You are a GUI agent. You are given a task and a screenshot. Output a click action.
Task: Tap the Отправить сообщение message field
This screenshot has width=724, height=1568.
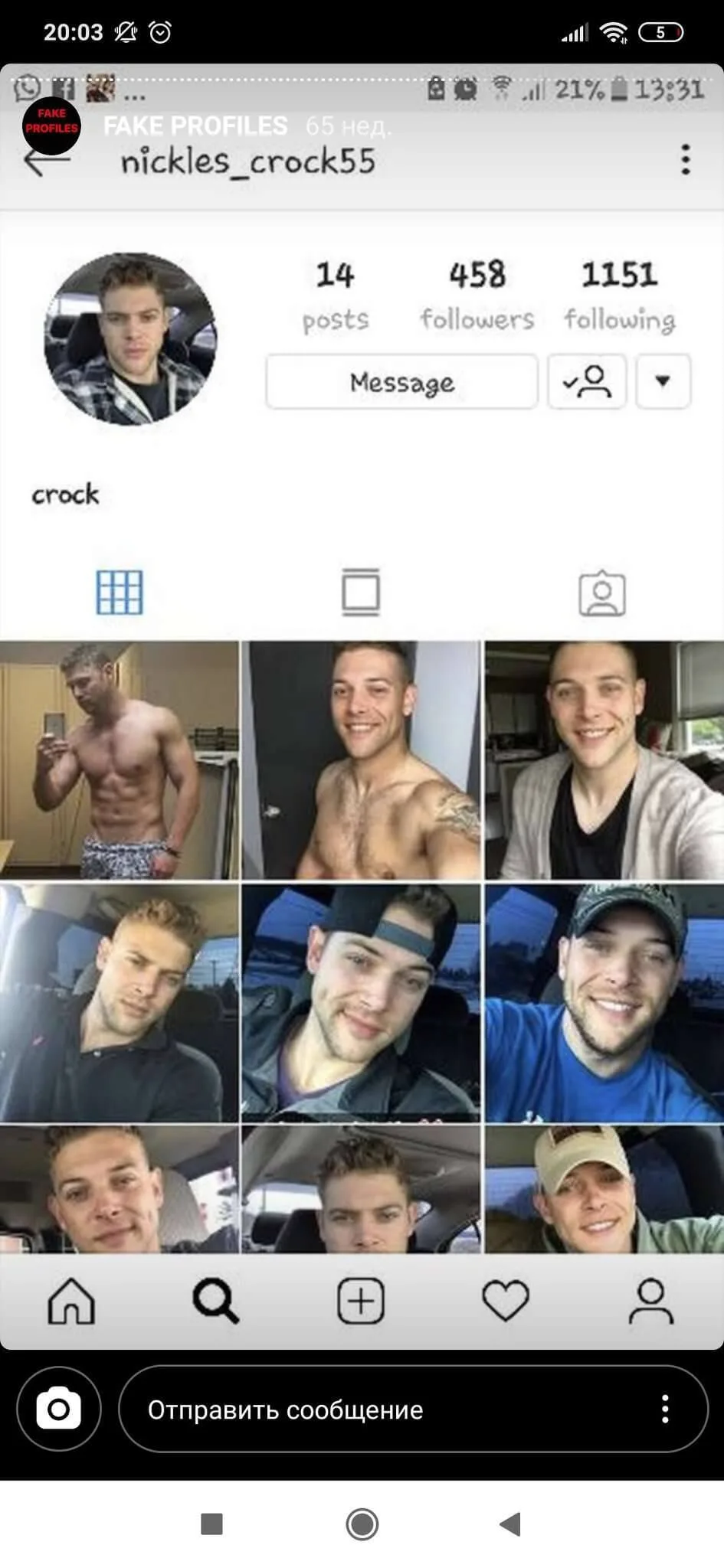[x=414, y=1409]
